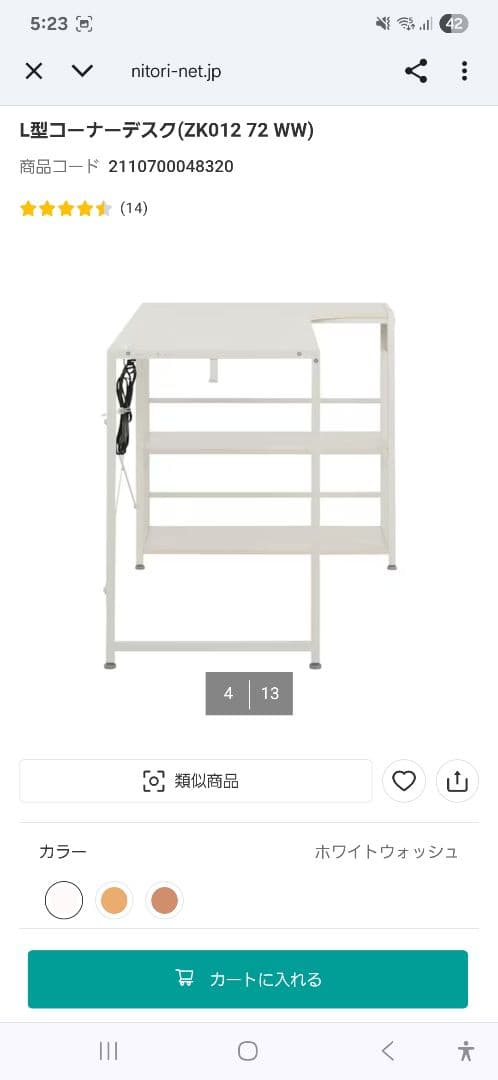Close the browser tab with X
498x1080 pixels.
(x=34, y=71)
